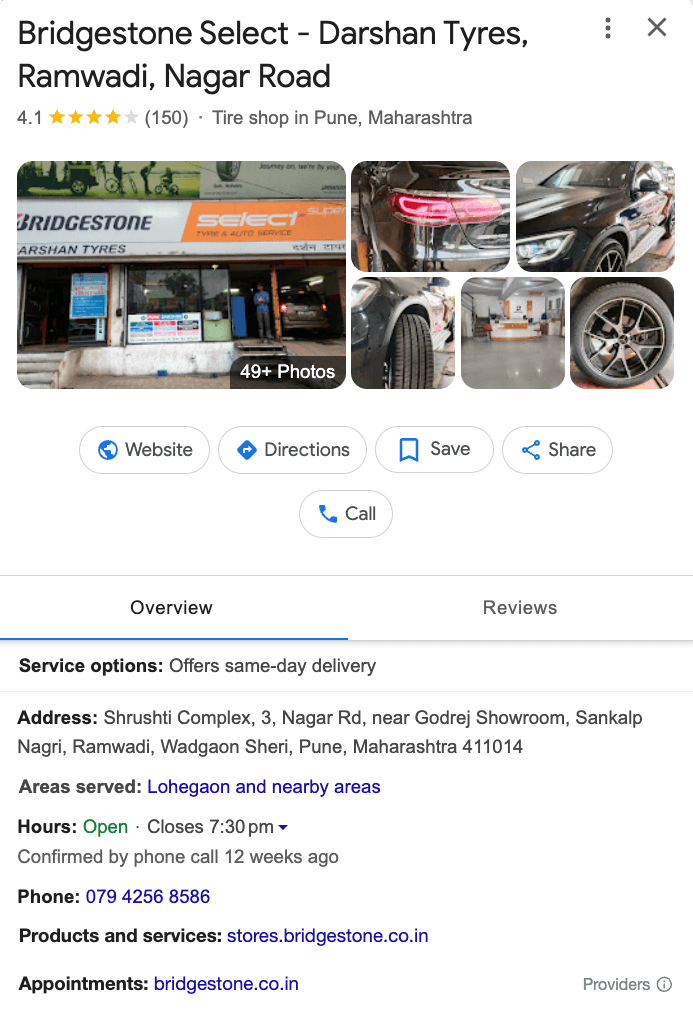Open the 150 reviews count
The width and height of the screenshot is (693, 1034).
pos(166,118)
